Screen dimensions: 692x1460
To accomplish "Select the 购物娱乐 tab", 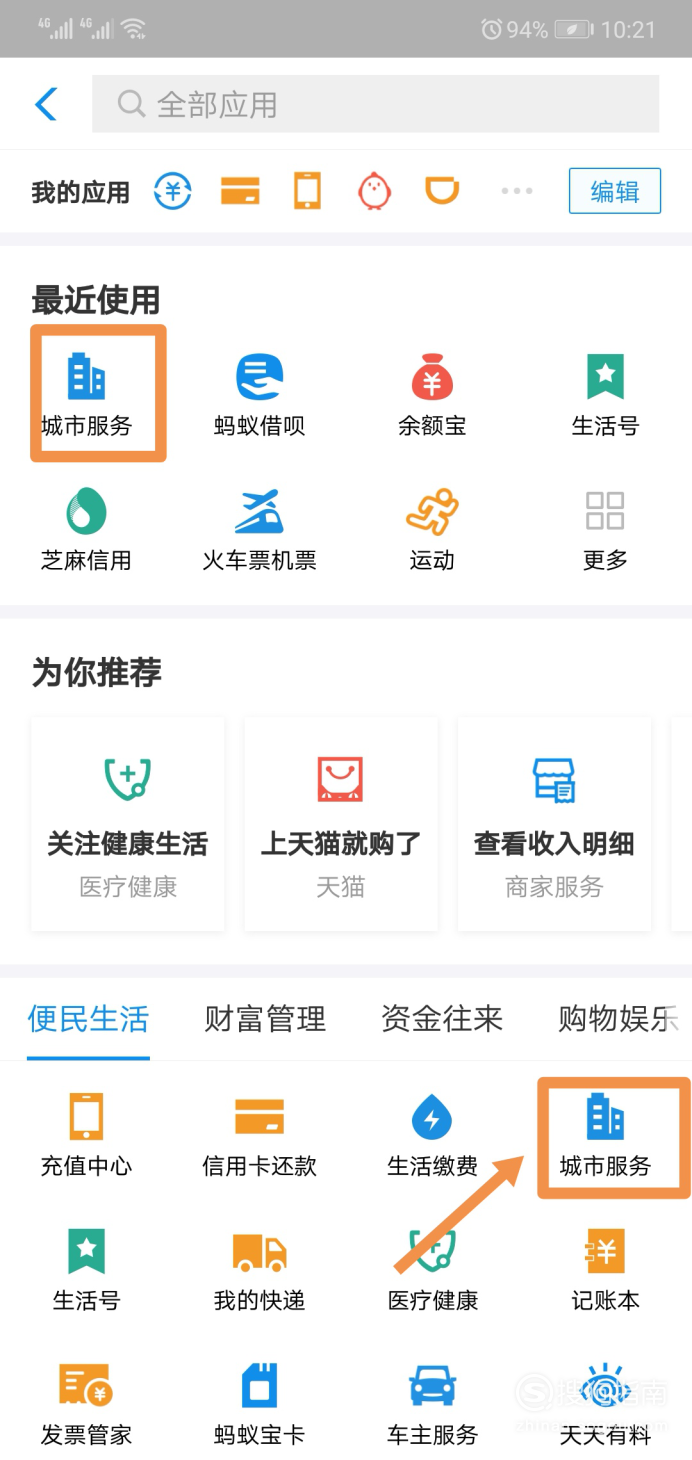I will click(x=619, y=1019).
